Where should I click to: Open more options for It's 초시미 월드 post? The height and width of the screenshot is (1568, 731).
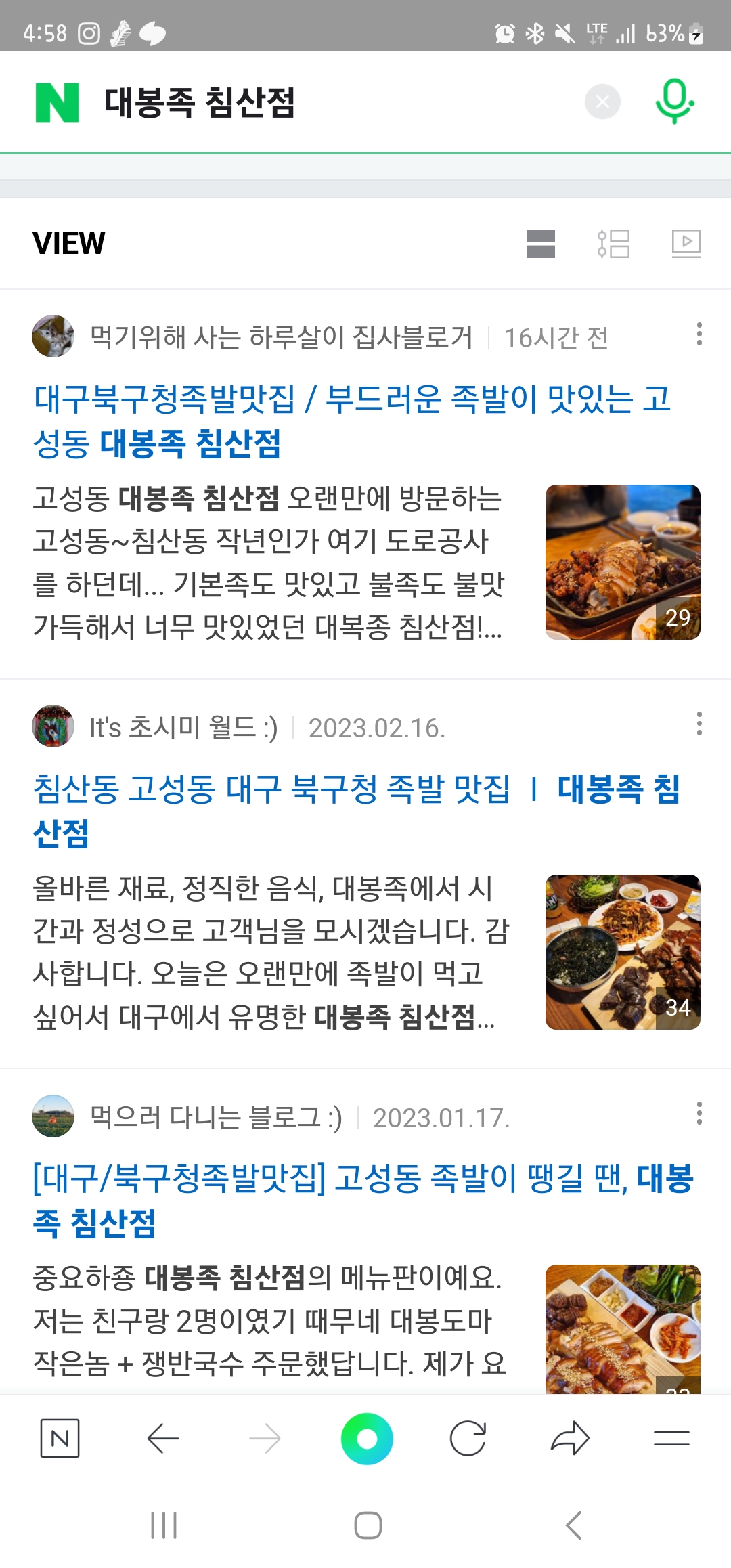(699, 724)
